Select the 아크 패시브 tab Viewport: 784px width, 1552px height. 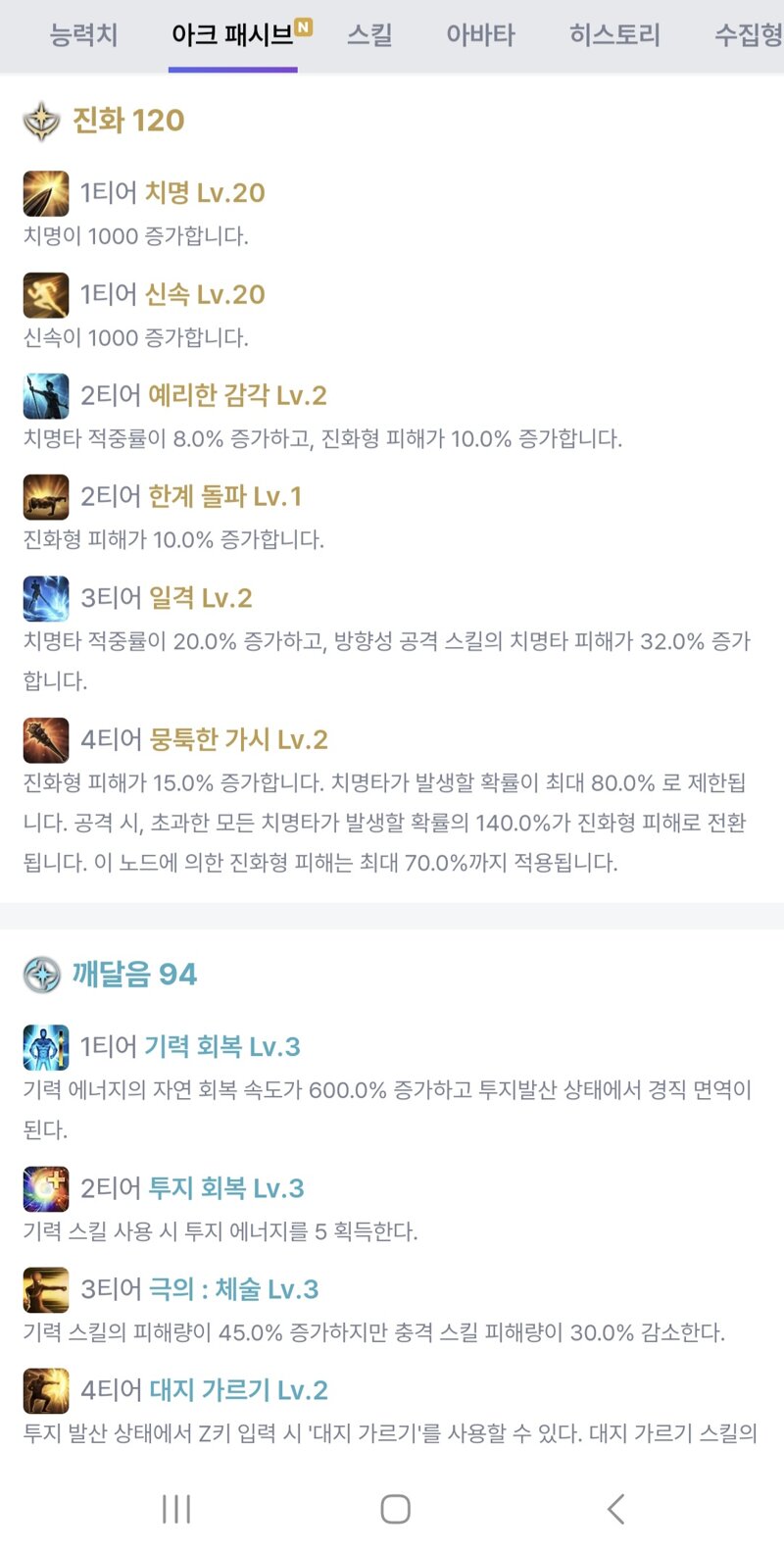click(x=233, y=36)
